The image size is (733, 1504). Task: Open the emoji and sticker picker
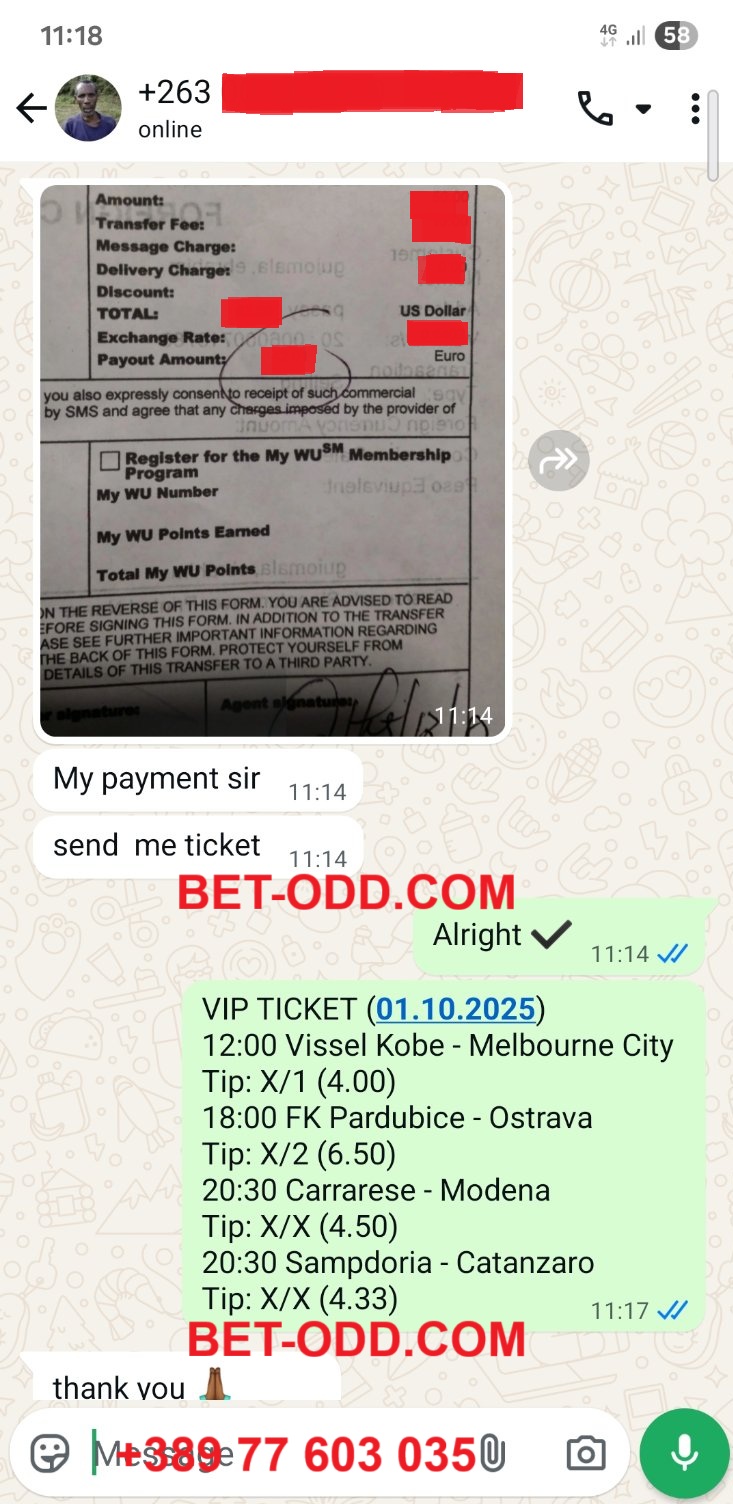(x=50, y=1453)
